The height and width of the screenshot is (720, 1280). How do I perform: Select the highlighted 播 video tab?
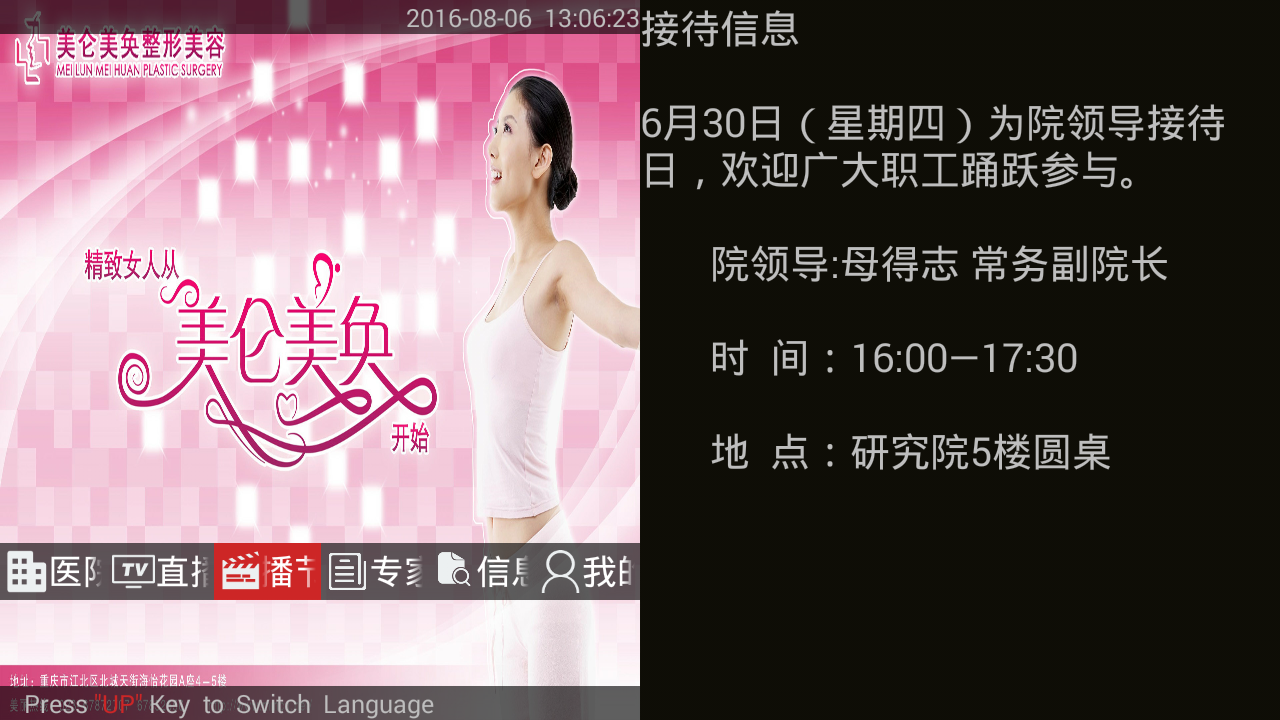(267, 572)
